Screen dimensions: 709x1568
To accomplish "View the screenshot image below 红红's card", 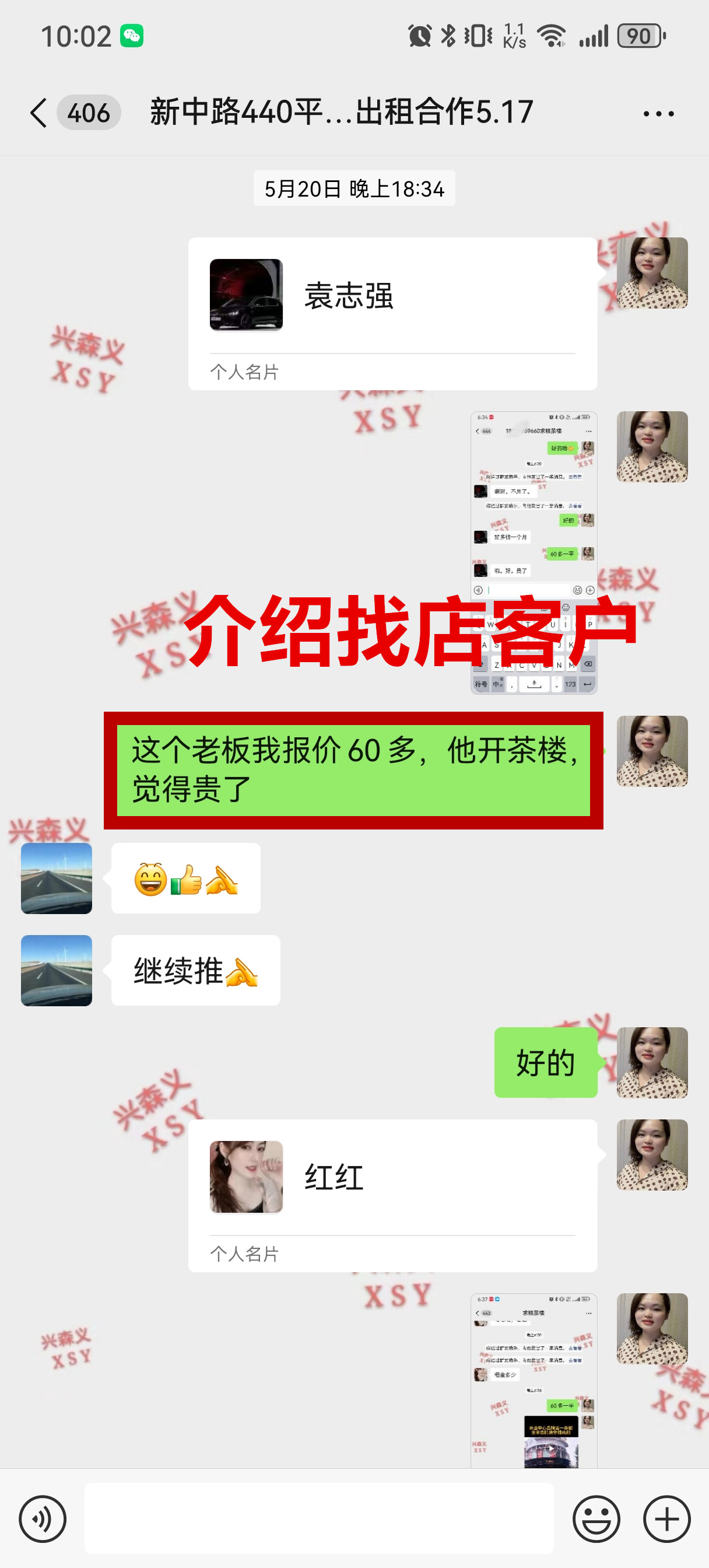I will (x=533, y=1381).
